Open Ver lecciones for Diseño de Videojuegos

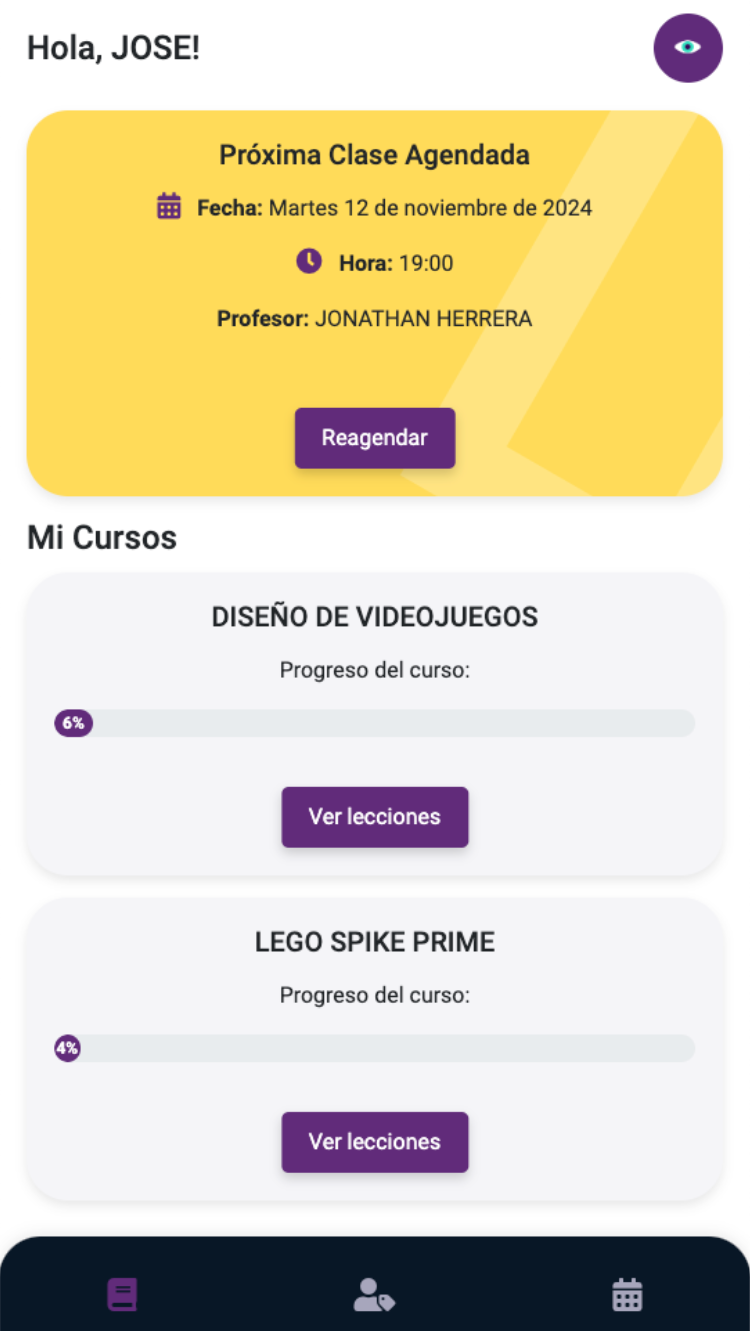click(x=375, y=817)
